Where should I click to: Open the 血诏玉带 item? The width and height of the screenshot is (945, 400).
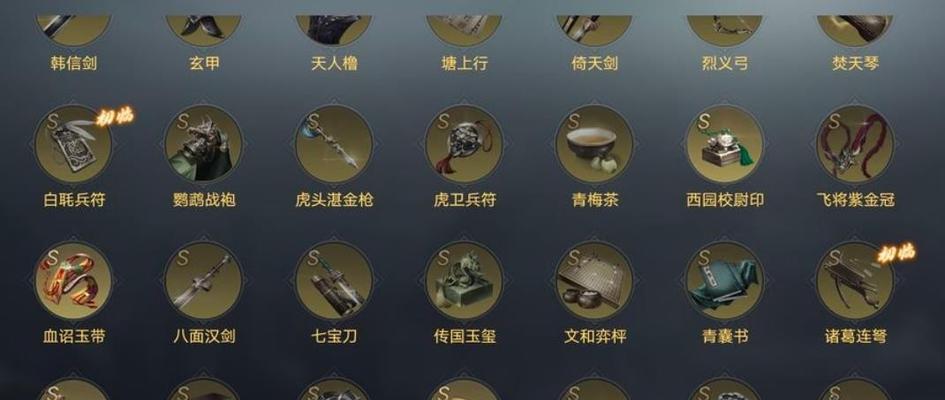pyautogui.click(x=74, y=281)
